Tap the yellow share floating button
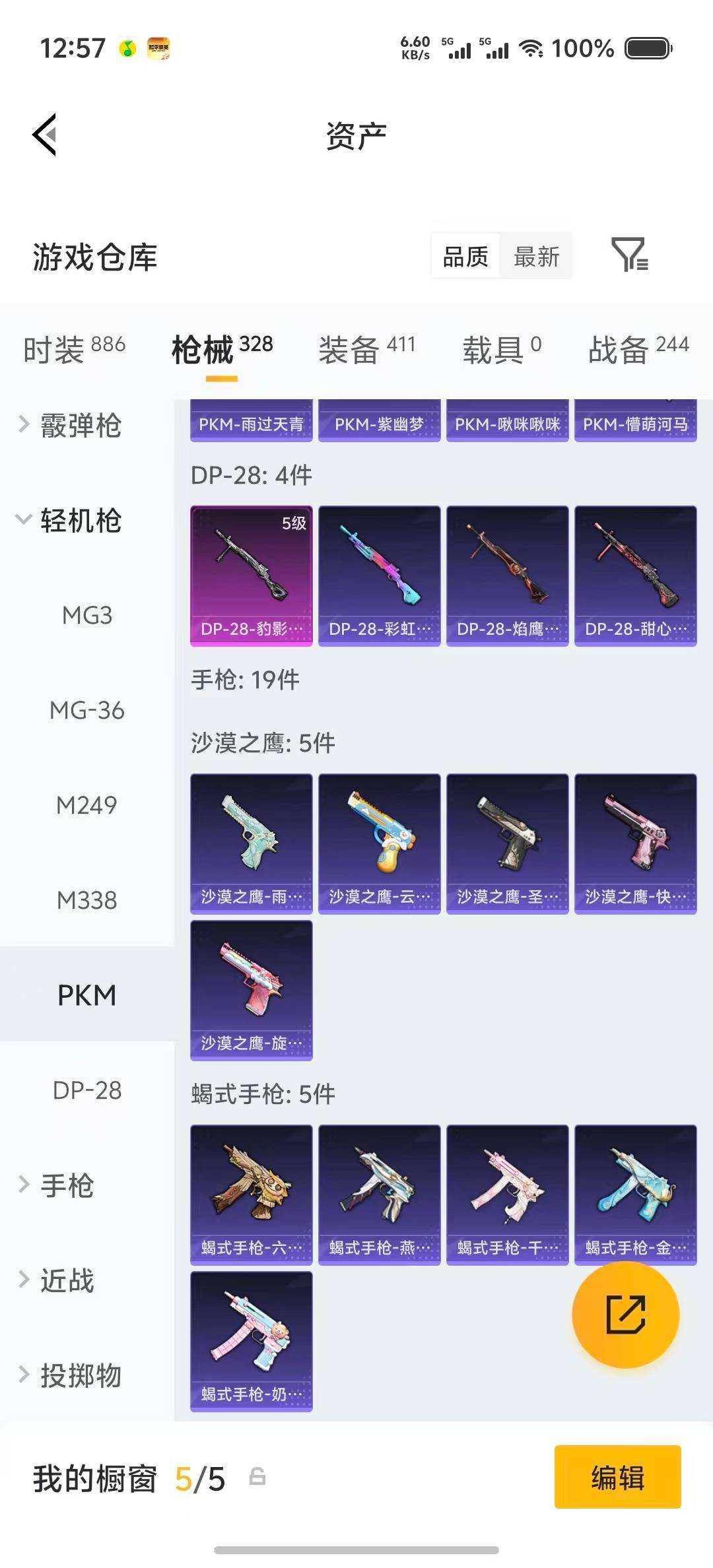Image resolution: width=713 pixels, height=1568 pixels. 625,1315
